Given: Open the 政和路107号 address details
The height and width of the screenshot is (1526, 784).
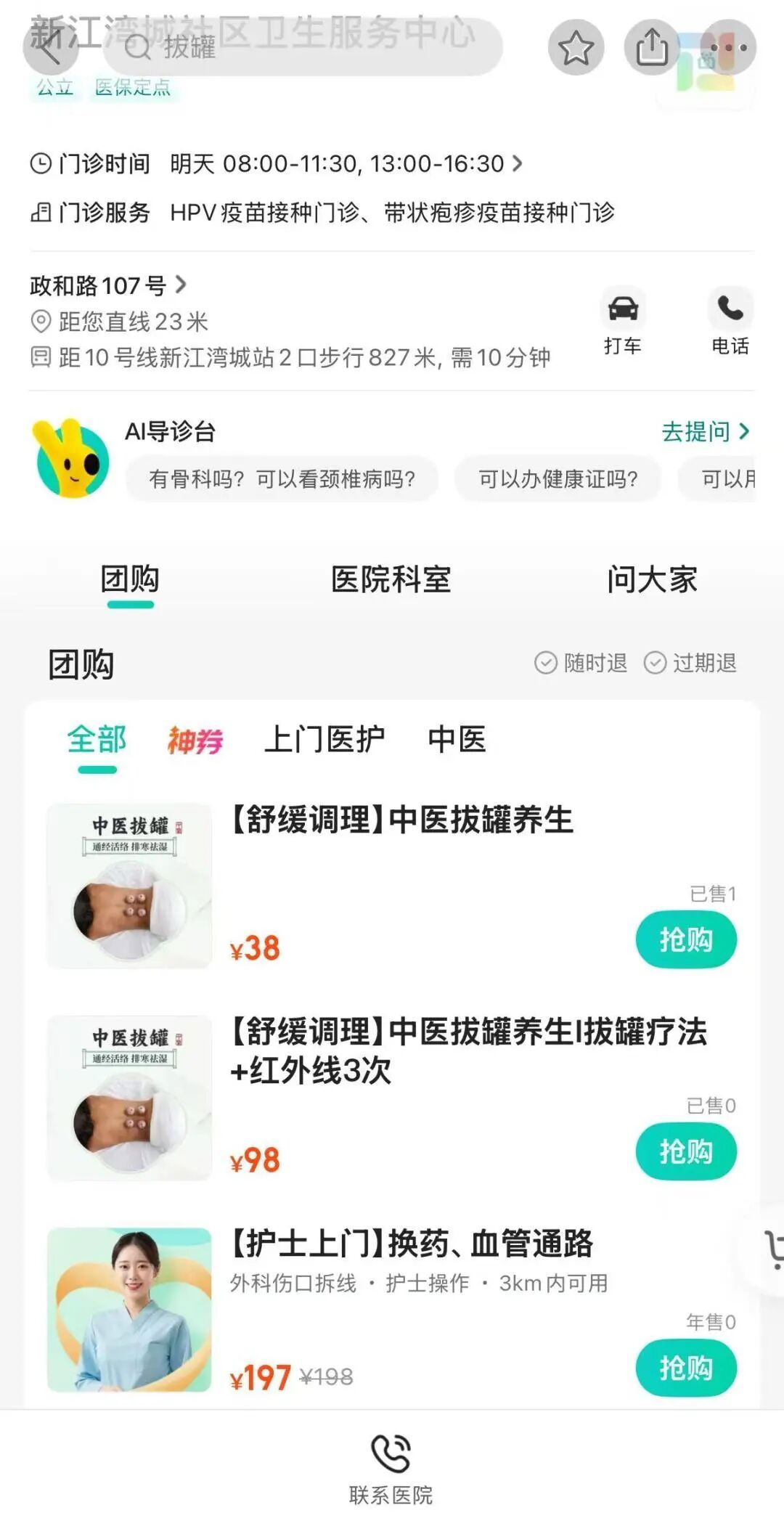Looking at the screenshot, I should 109,285.
